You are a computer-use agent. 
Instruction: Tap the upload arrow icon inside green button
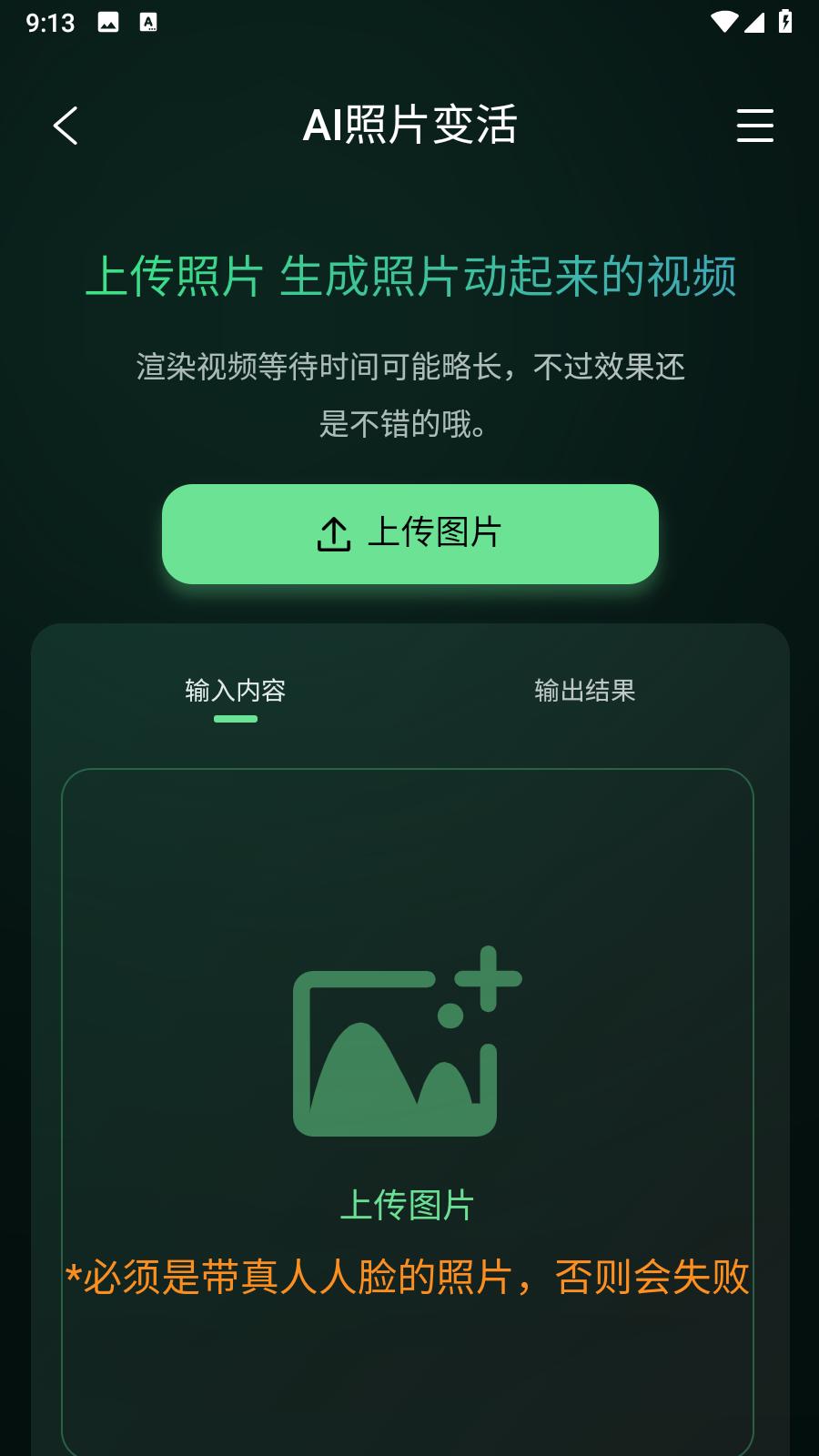334,534
